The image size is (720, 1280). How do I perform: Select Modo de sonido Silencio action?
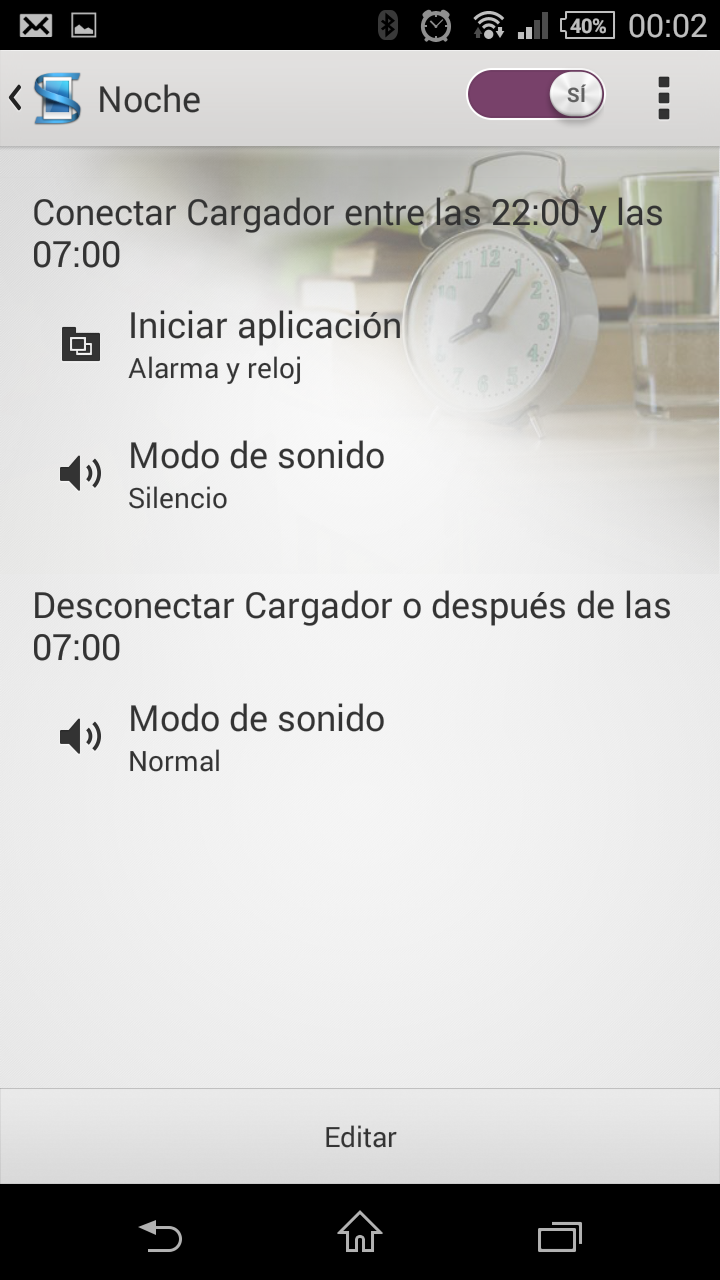click(256, 474)
